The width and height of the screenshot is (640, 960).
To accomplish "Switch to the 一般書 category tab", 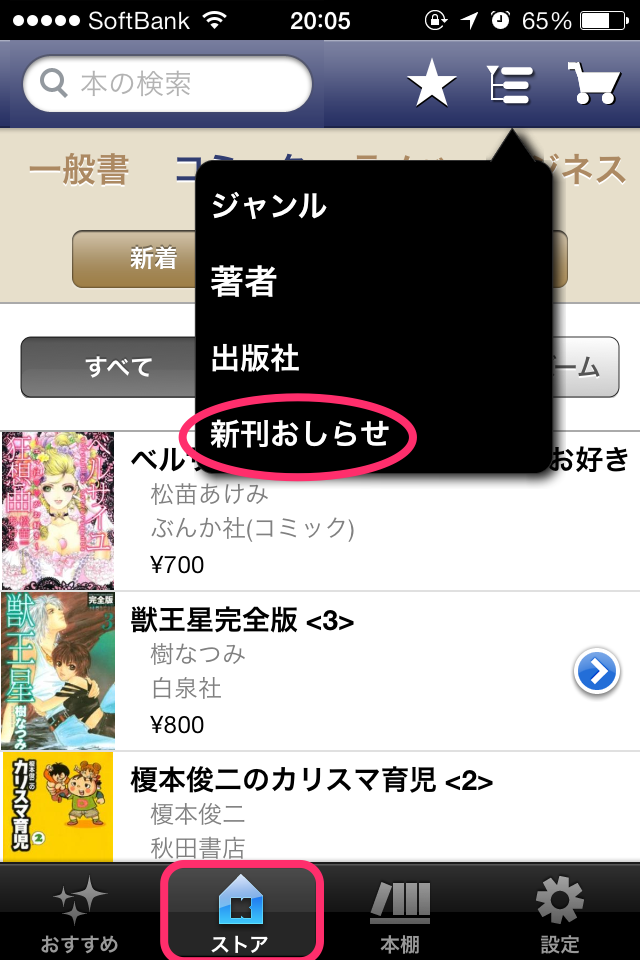I will (79, 170).
